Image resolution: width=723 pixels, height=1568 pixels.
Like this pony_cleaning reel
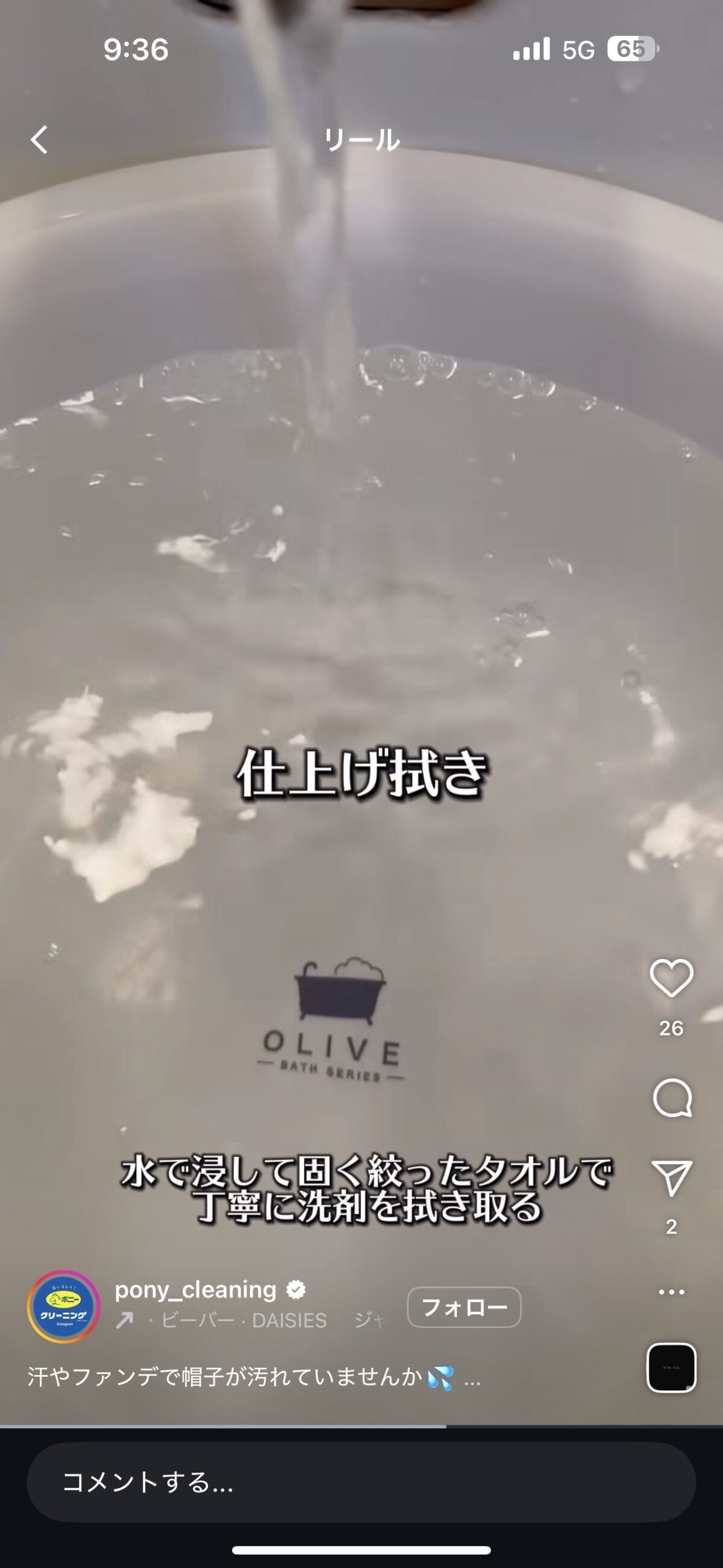click(671, 978)
